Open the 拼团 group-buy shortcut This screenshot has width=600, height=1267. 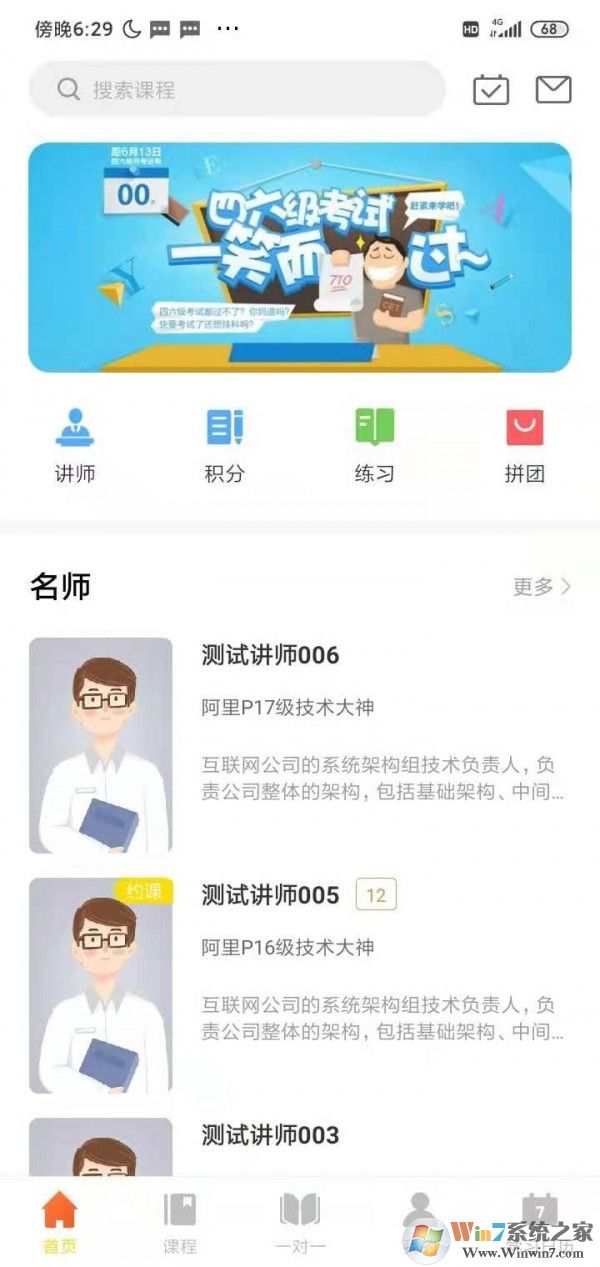click(x=524, y=445)
